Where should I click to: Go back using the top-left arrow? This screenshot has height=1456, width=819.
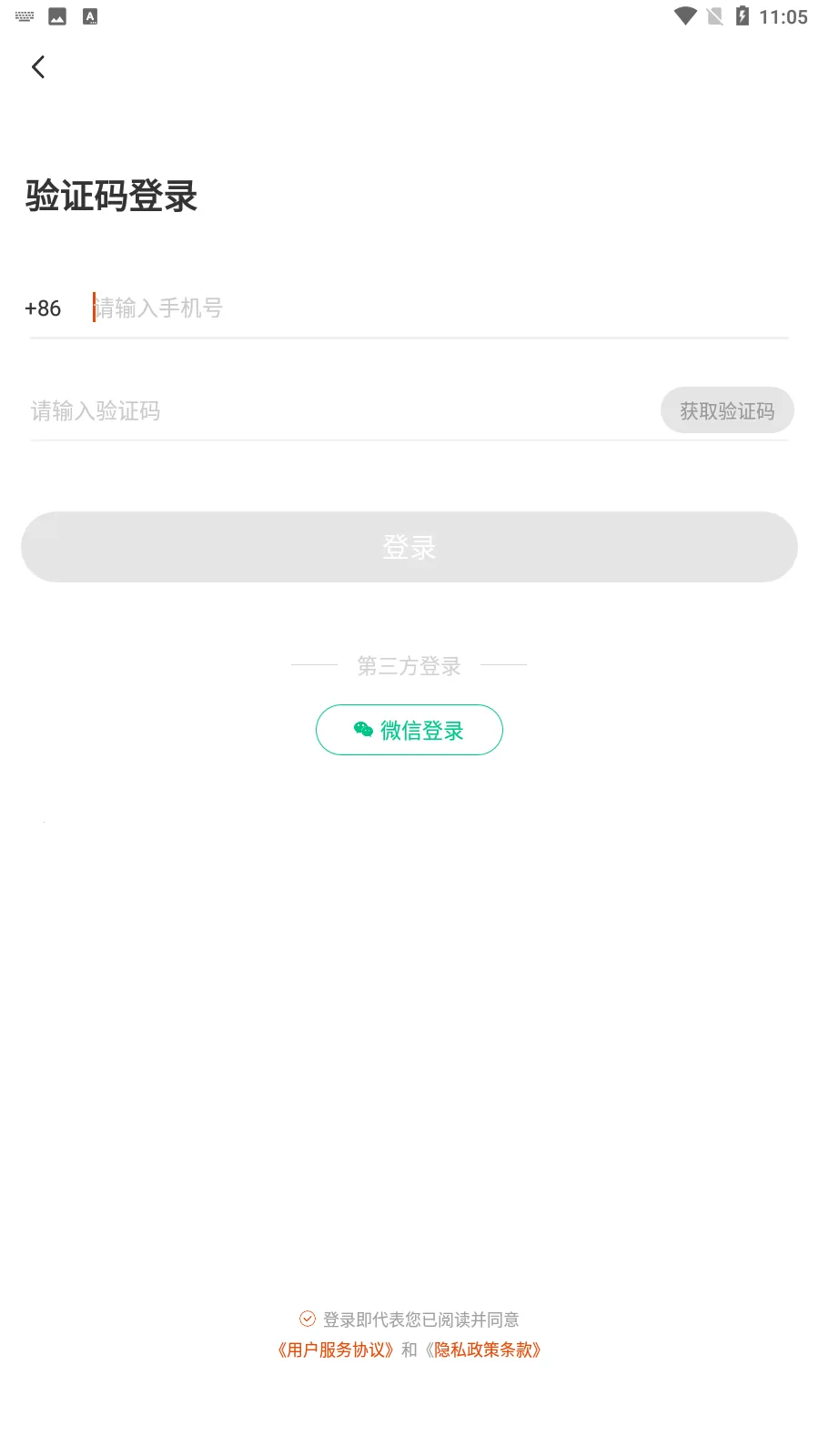38,66
